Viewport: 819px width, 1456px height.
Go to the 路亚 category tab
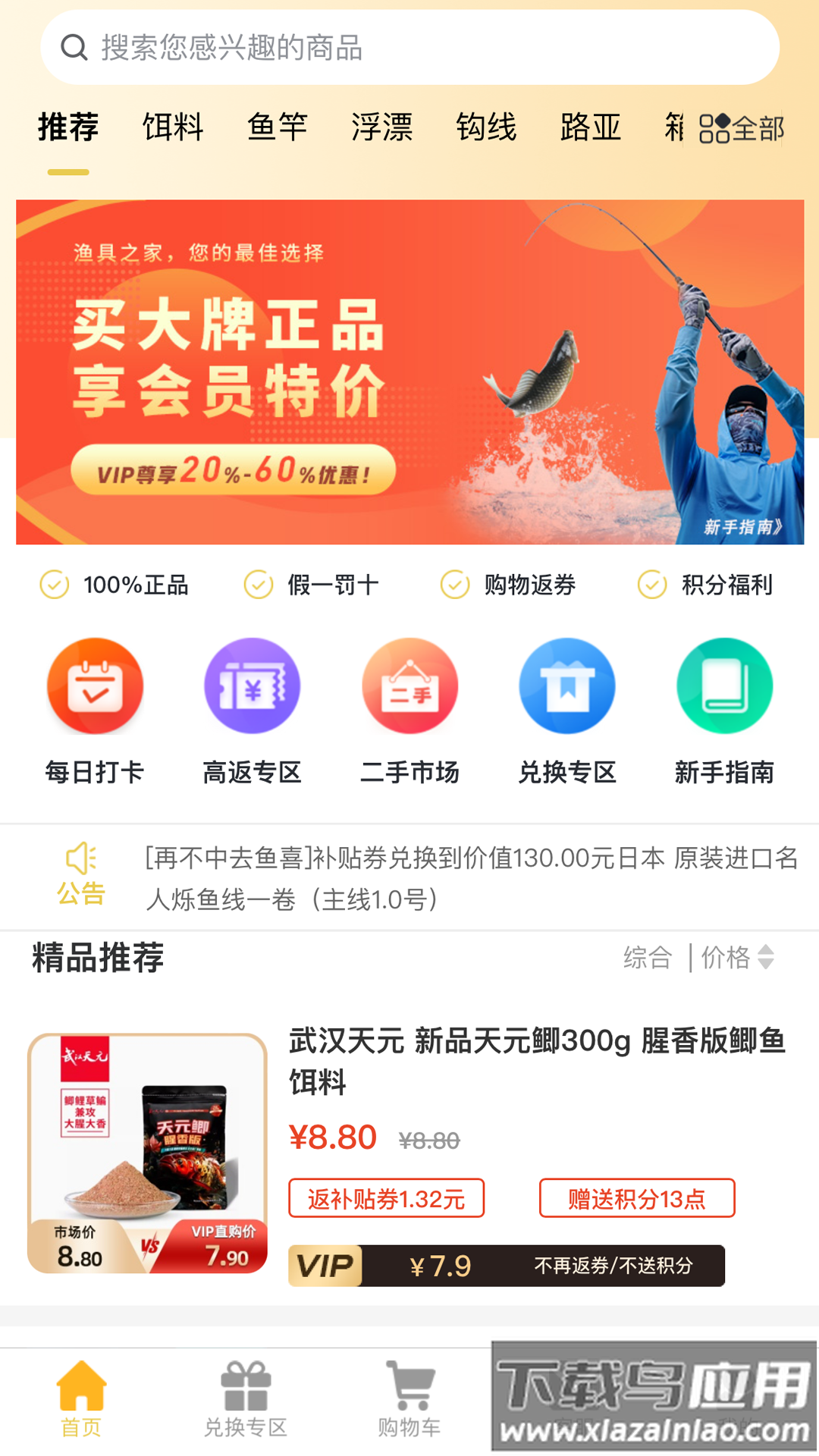click(x=591, y=127)
